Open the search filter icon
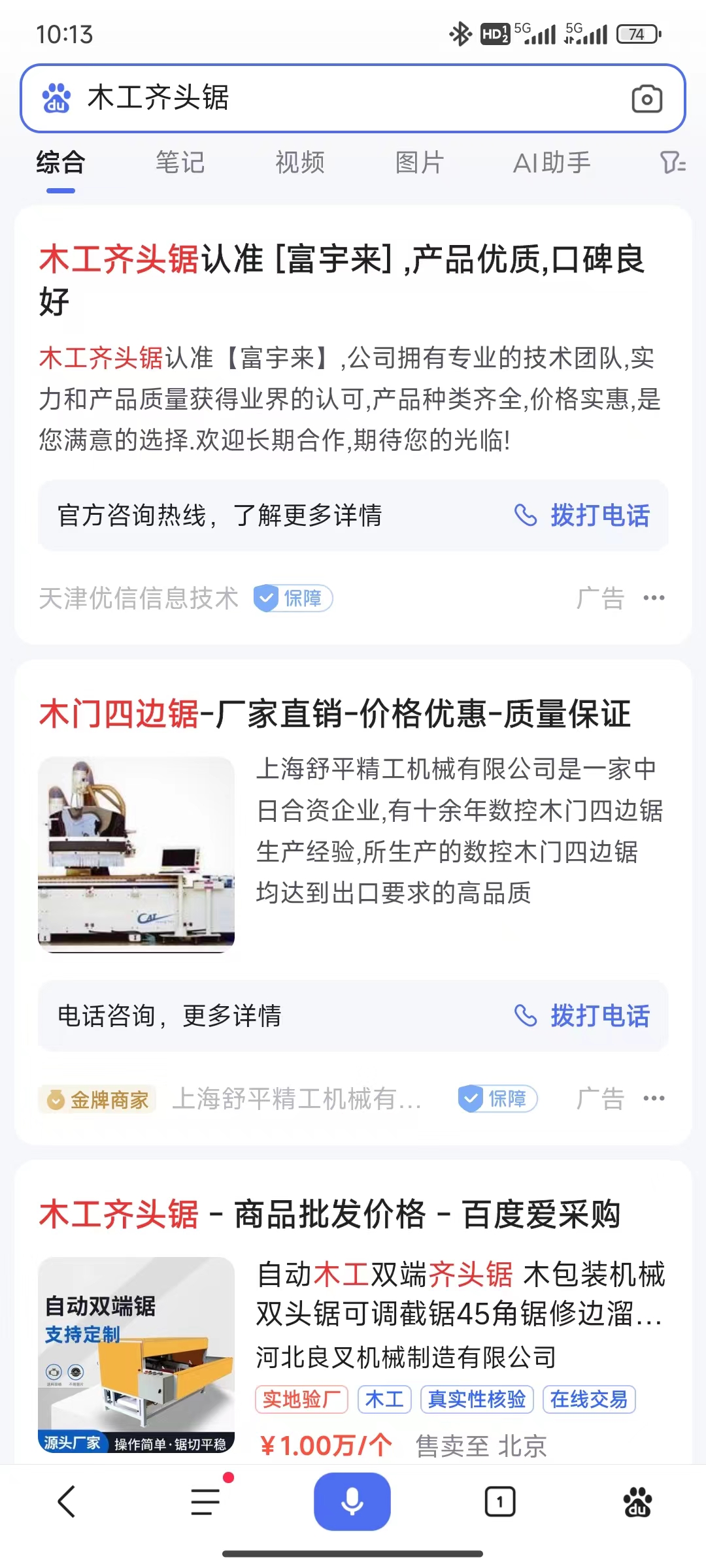Viewport: 706px width, 1568px height. (672, 163)
